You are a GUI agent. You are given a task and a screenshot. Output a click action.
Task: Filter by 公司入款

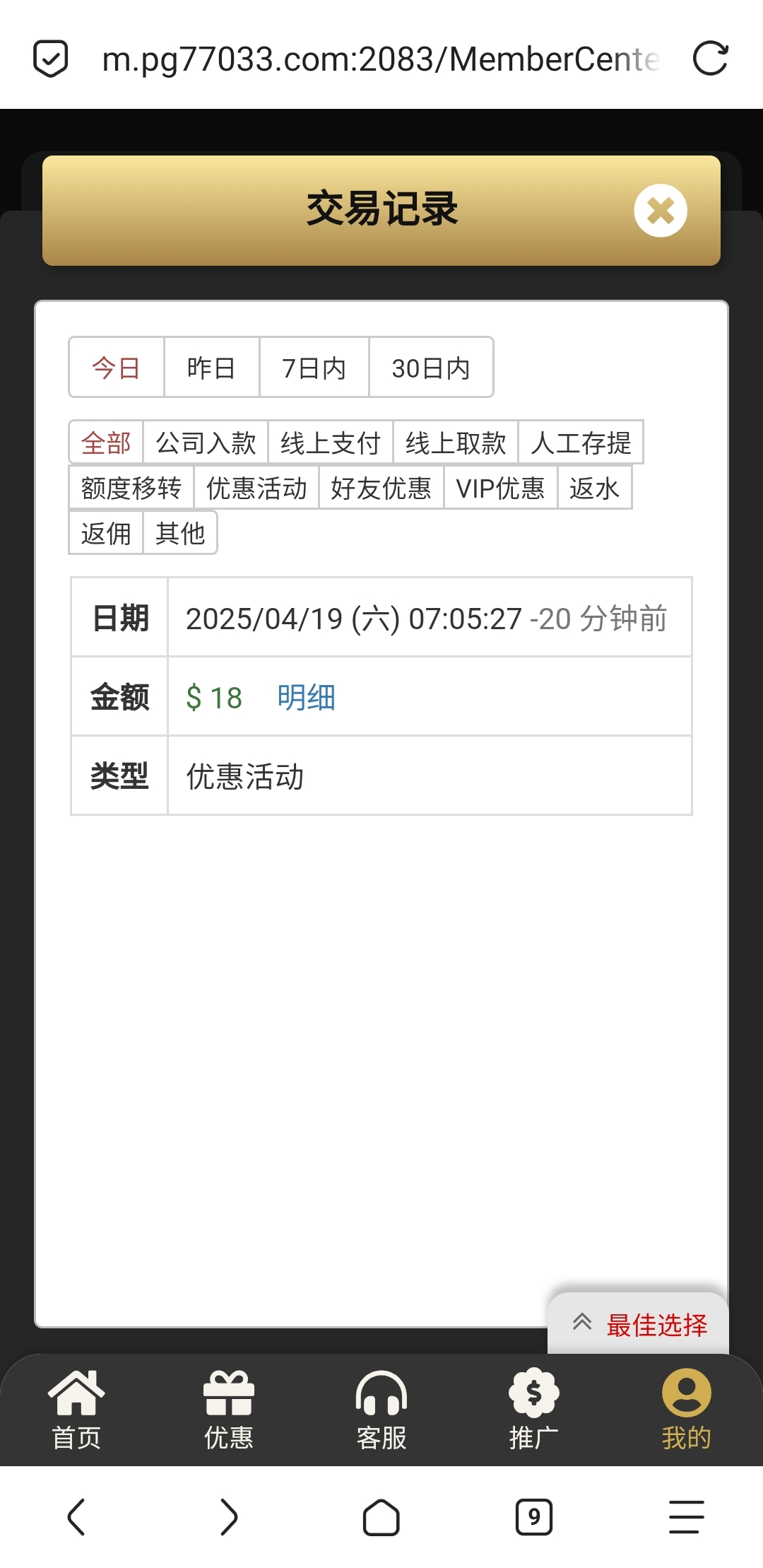click(x=206, y=443)
